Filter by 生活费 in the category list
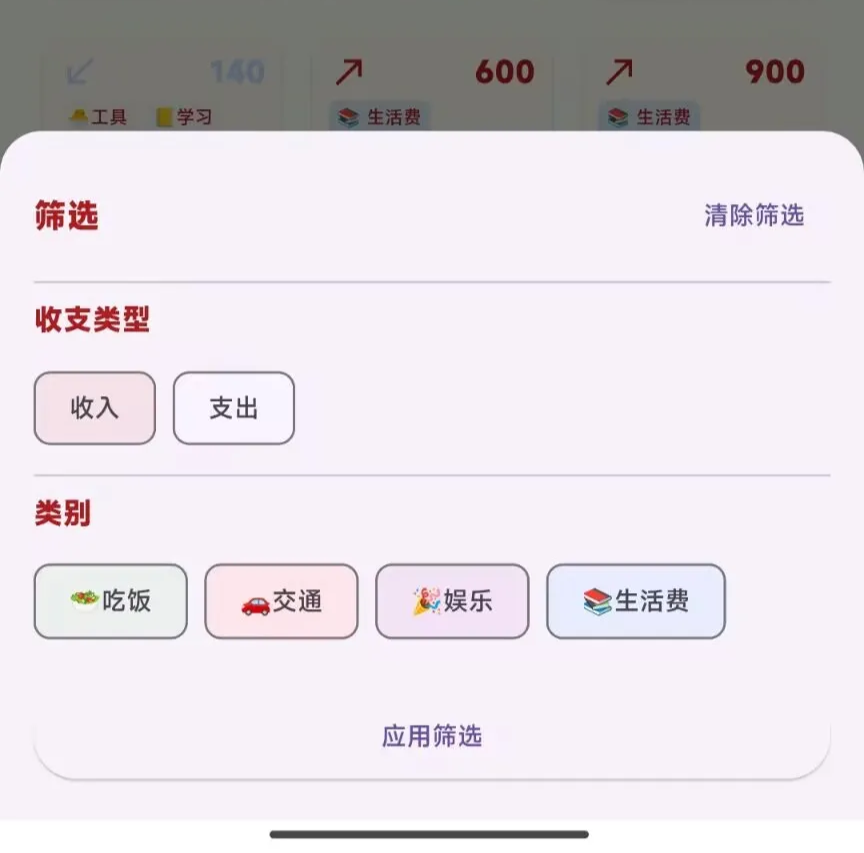This screenshot has width=864, height=853. coord(636,601)
